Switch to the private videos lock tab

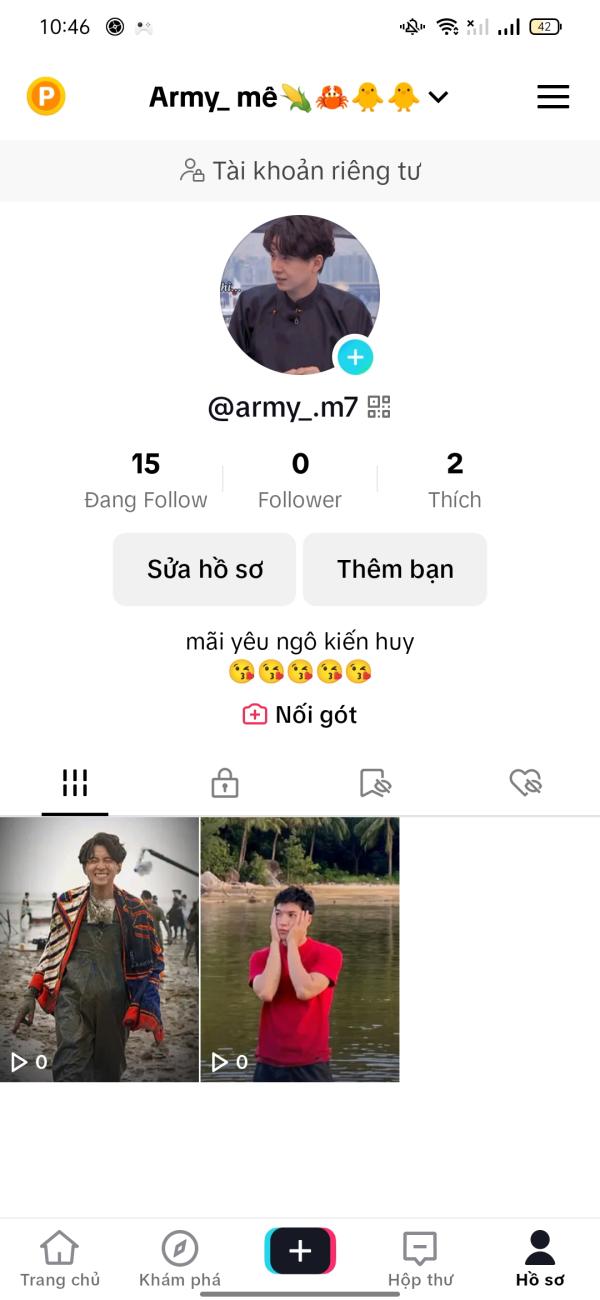[225, 783]
